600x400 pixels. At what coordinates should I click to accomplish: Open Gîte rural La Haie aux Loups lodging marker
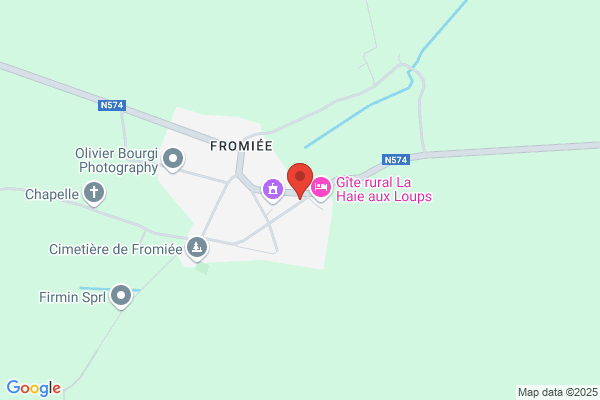tap(321, 188)
